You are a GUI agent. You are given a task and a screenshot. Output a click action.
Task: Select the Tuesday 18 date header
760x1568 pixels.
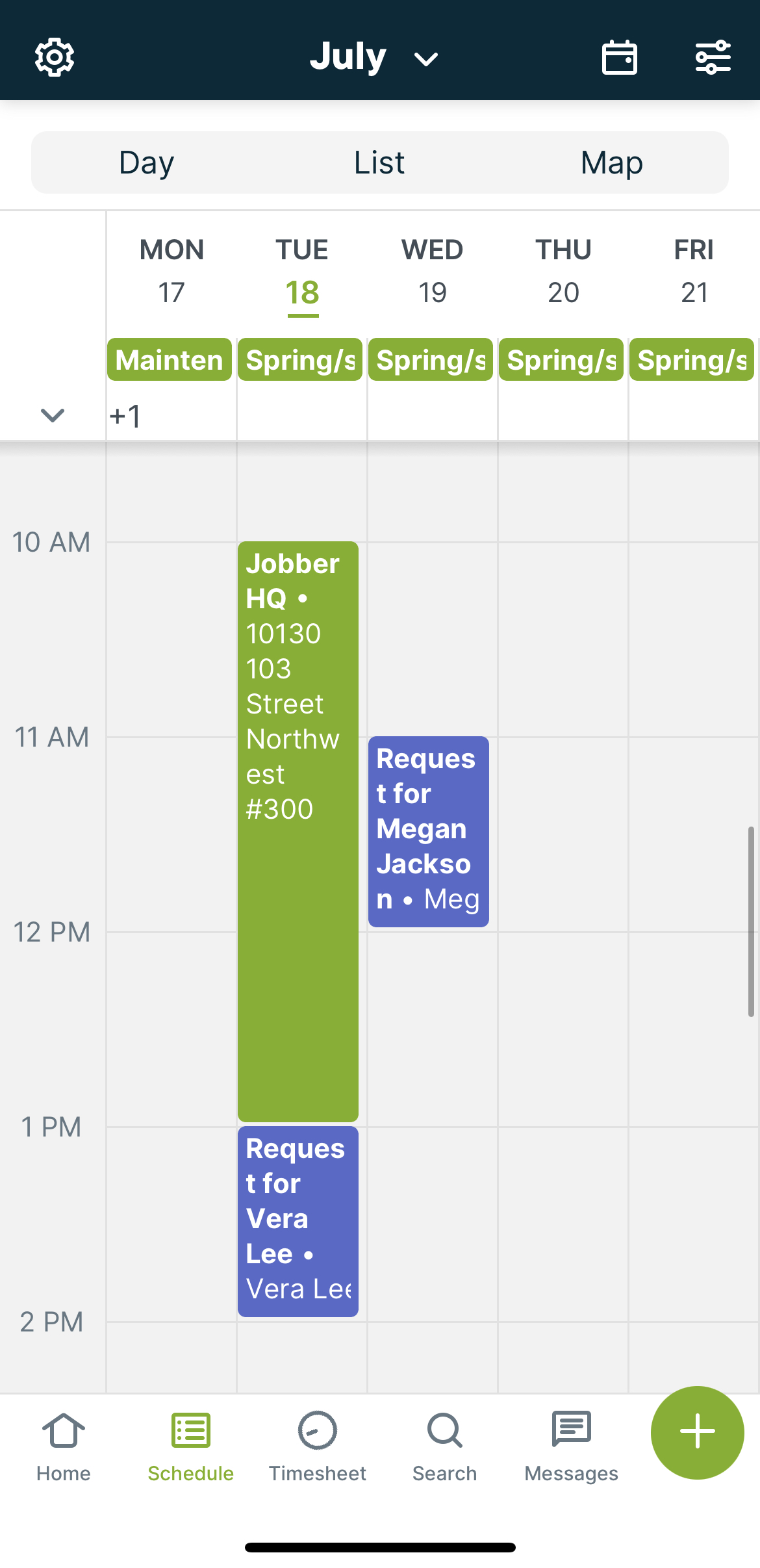tap(302, 273)
